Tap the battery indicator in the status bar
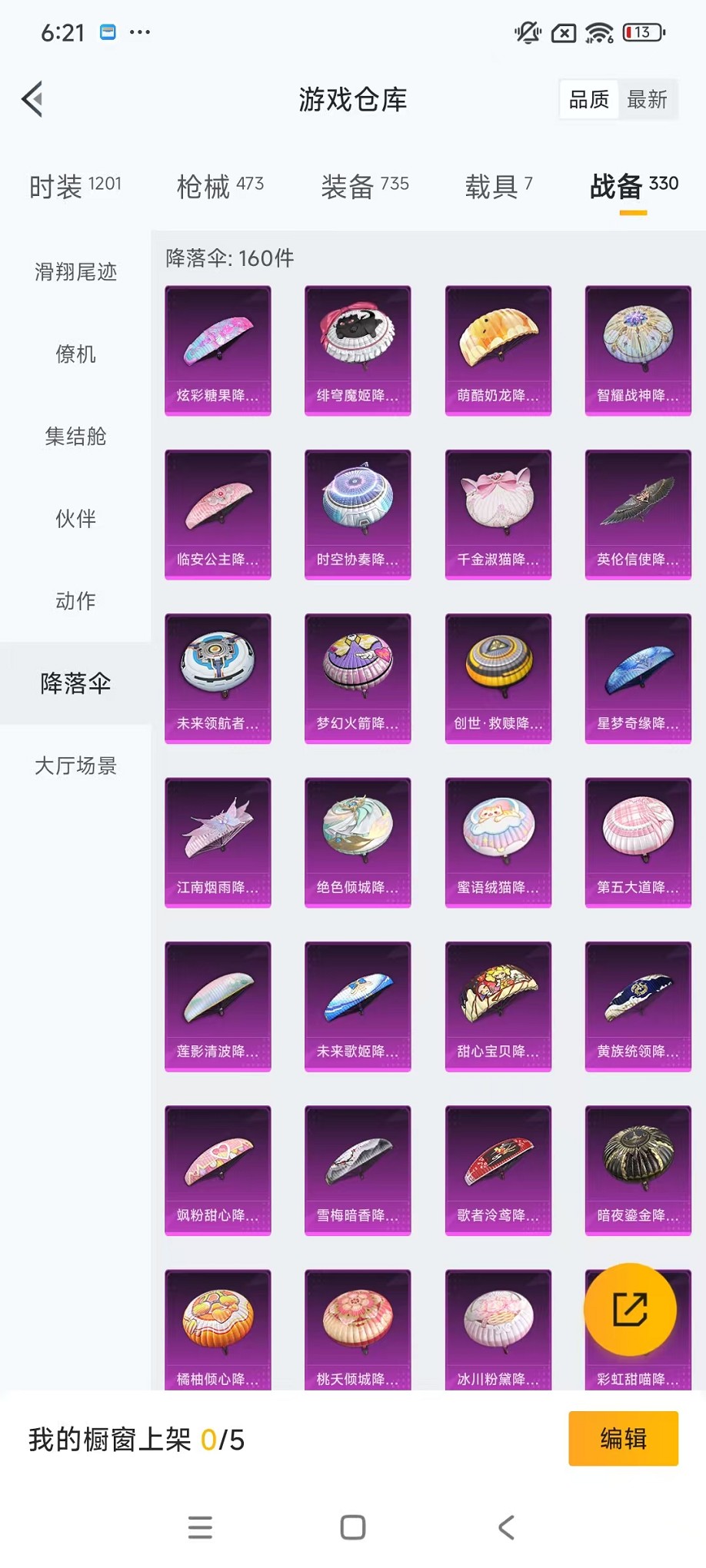This screenshot has height=1568, width=706. pyautogui.click(x=644, y=33)
